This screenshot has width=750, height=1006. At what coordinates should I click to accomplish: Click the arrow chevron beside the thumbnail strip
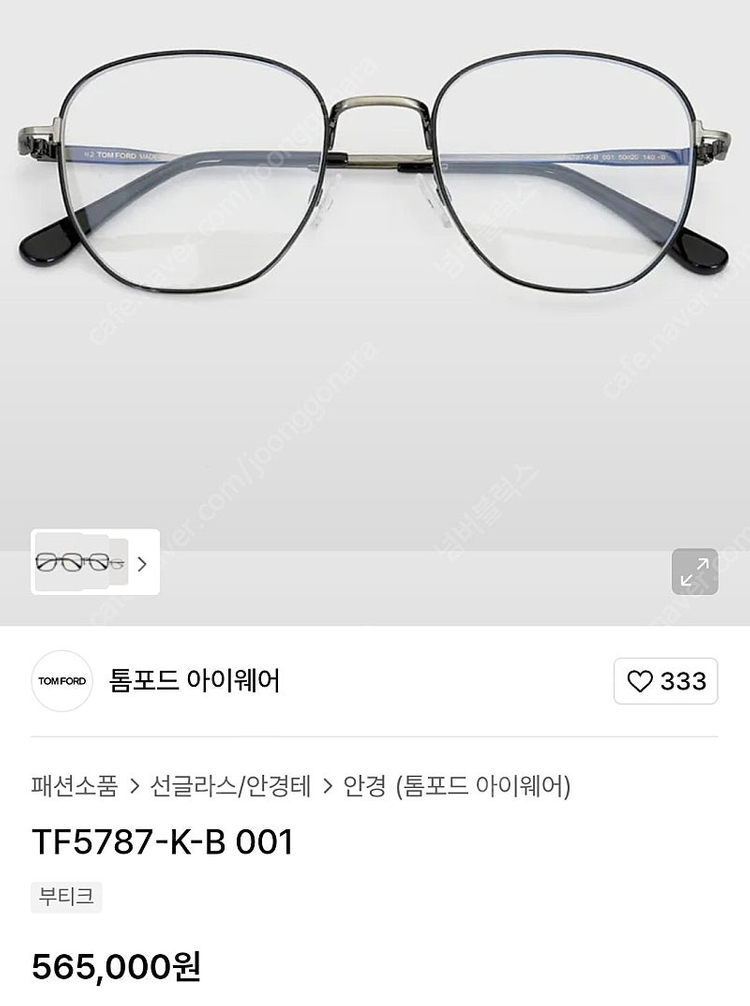click(x=145, y=563)
